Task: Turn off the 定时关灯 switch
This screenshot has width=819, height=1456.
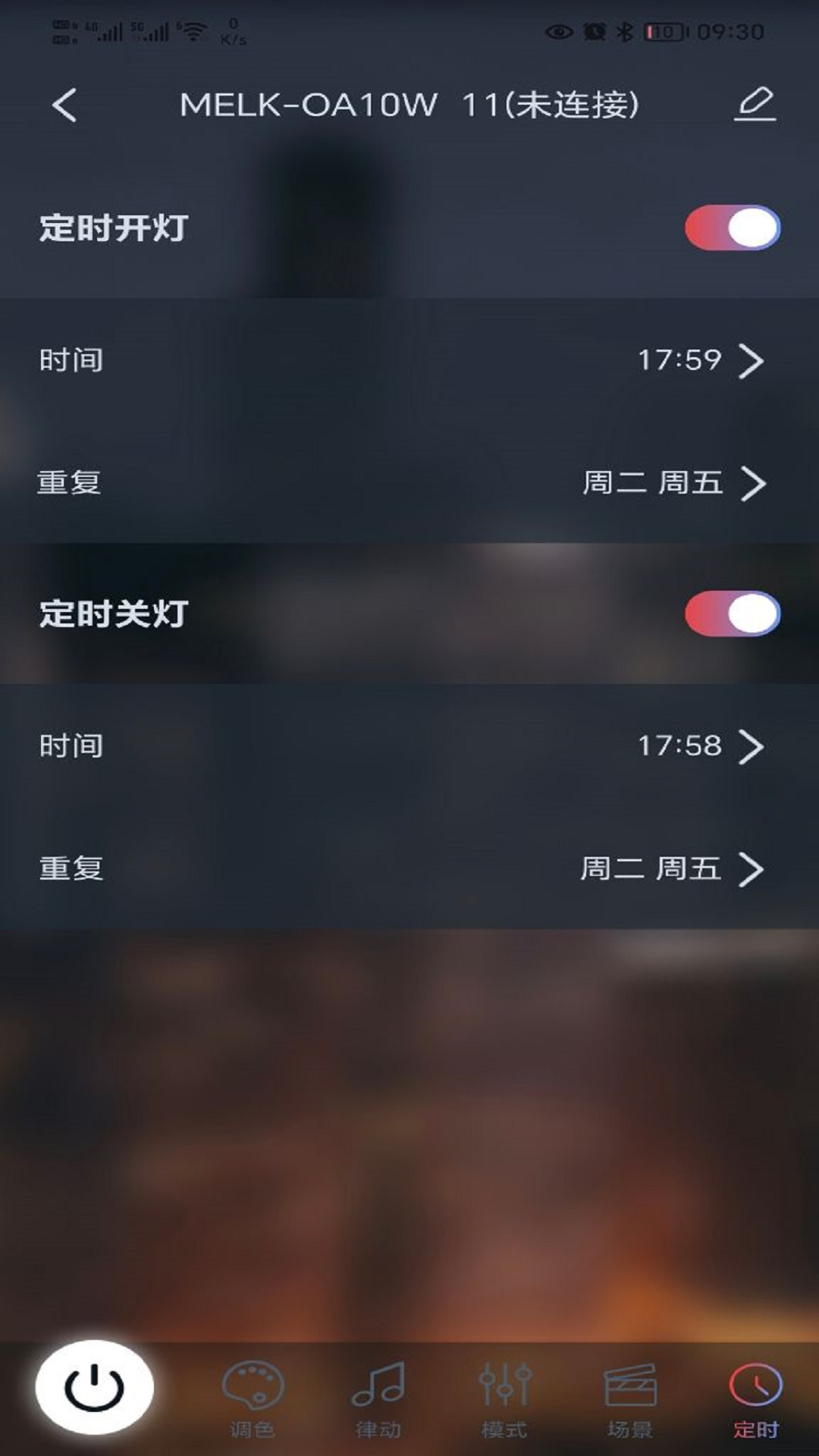Action: [x=732, y=613]
